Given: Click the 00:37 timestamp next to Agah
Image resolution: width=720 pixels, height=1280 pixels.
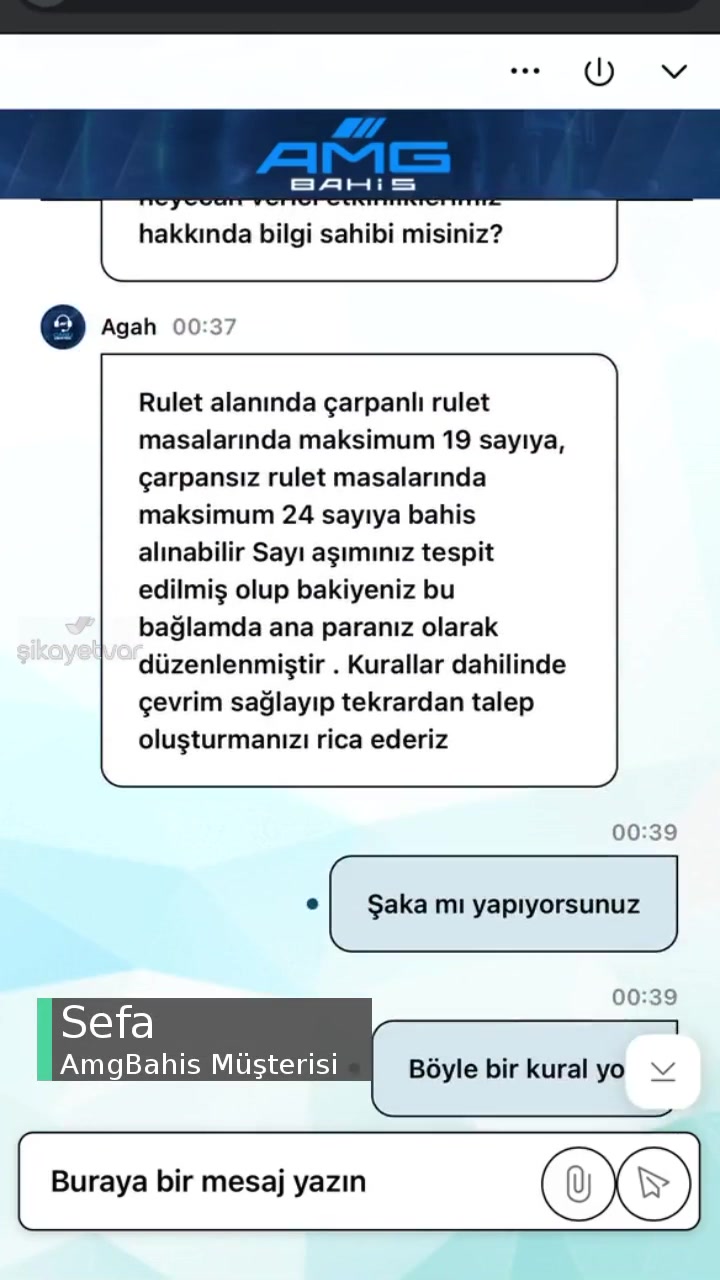Looking at the screenshot, I should click(x=212, y=326).
